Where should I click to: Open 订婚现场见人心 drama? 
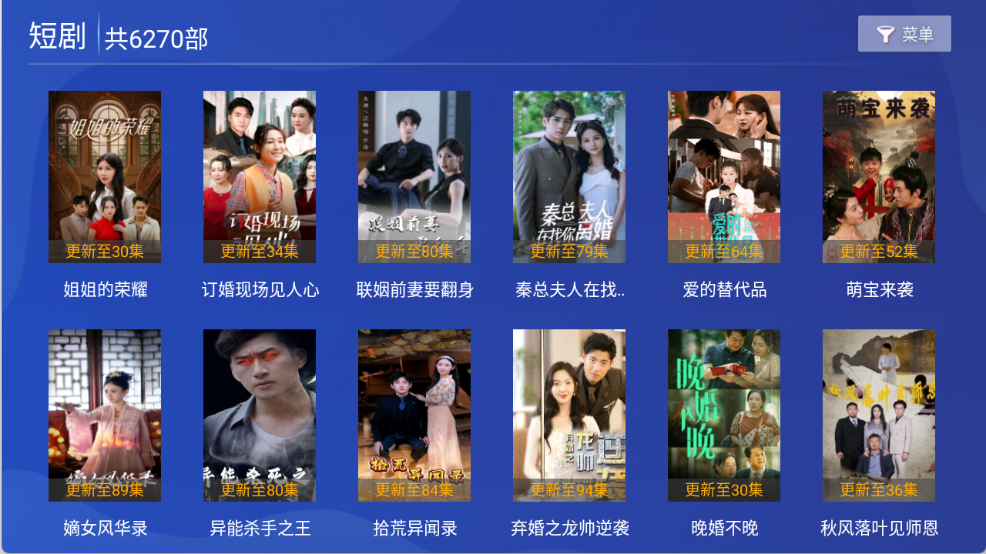tap(260, 177)
